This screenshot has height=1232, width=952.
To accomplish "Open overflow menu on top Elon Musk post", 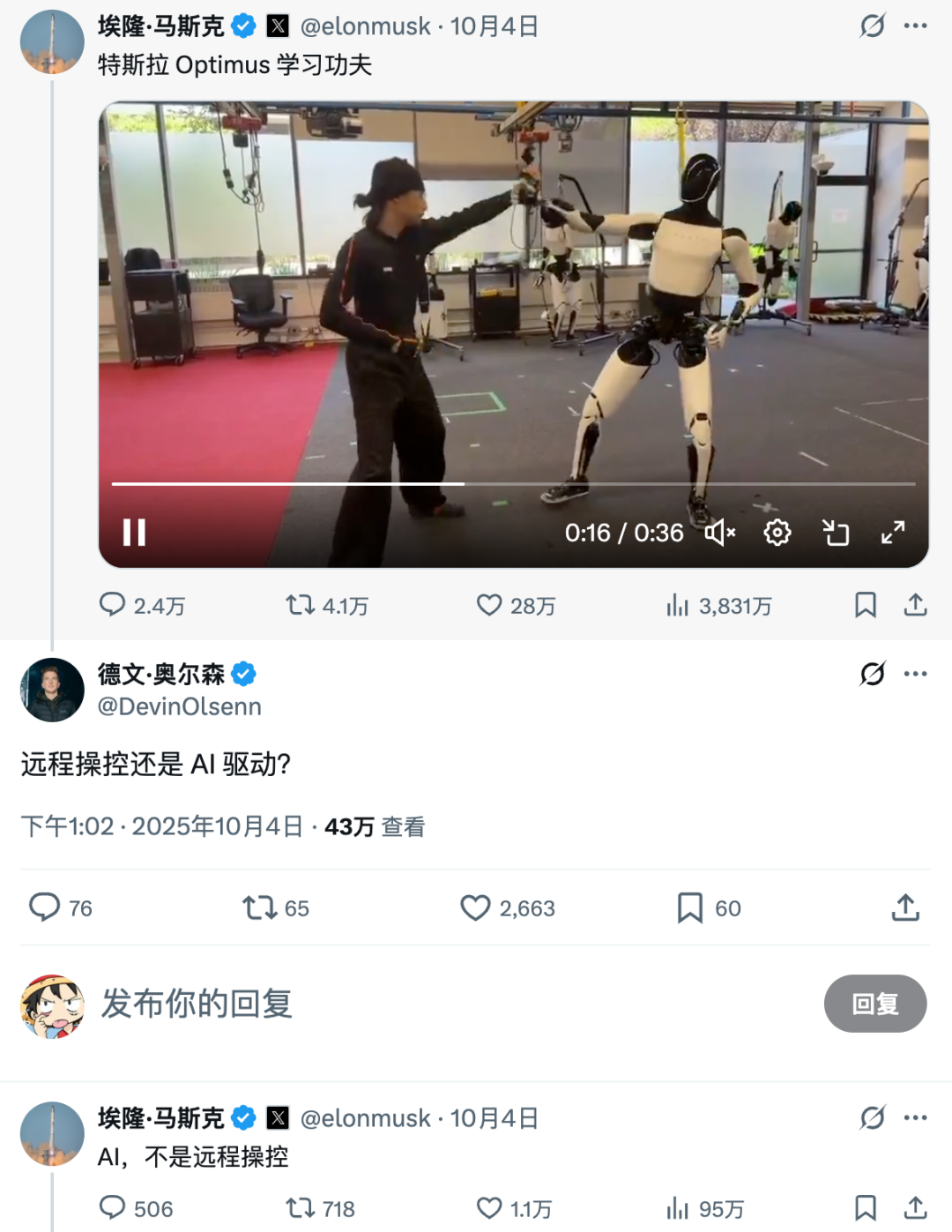I will [x=915, y=26].
